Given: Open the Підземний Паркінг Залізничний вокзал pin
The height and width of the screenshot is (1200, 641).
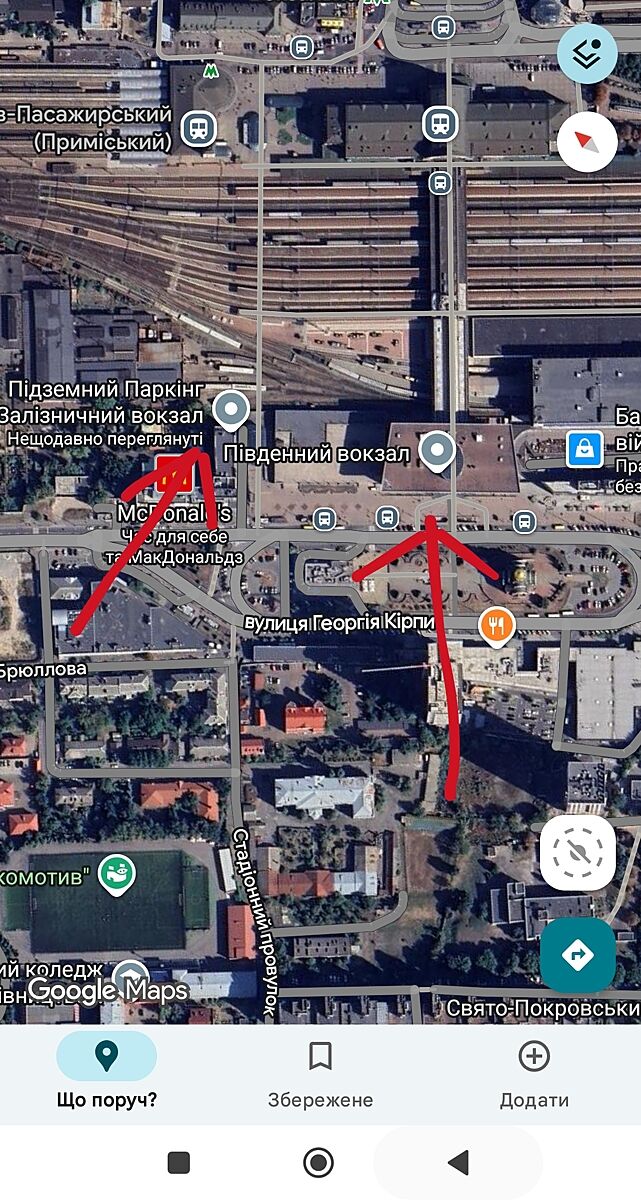Looking at the screenshot, I should (x=232, y=409).
